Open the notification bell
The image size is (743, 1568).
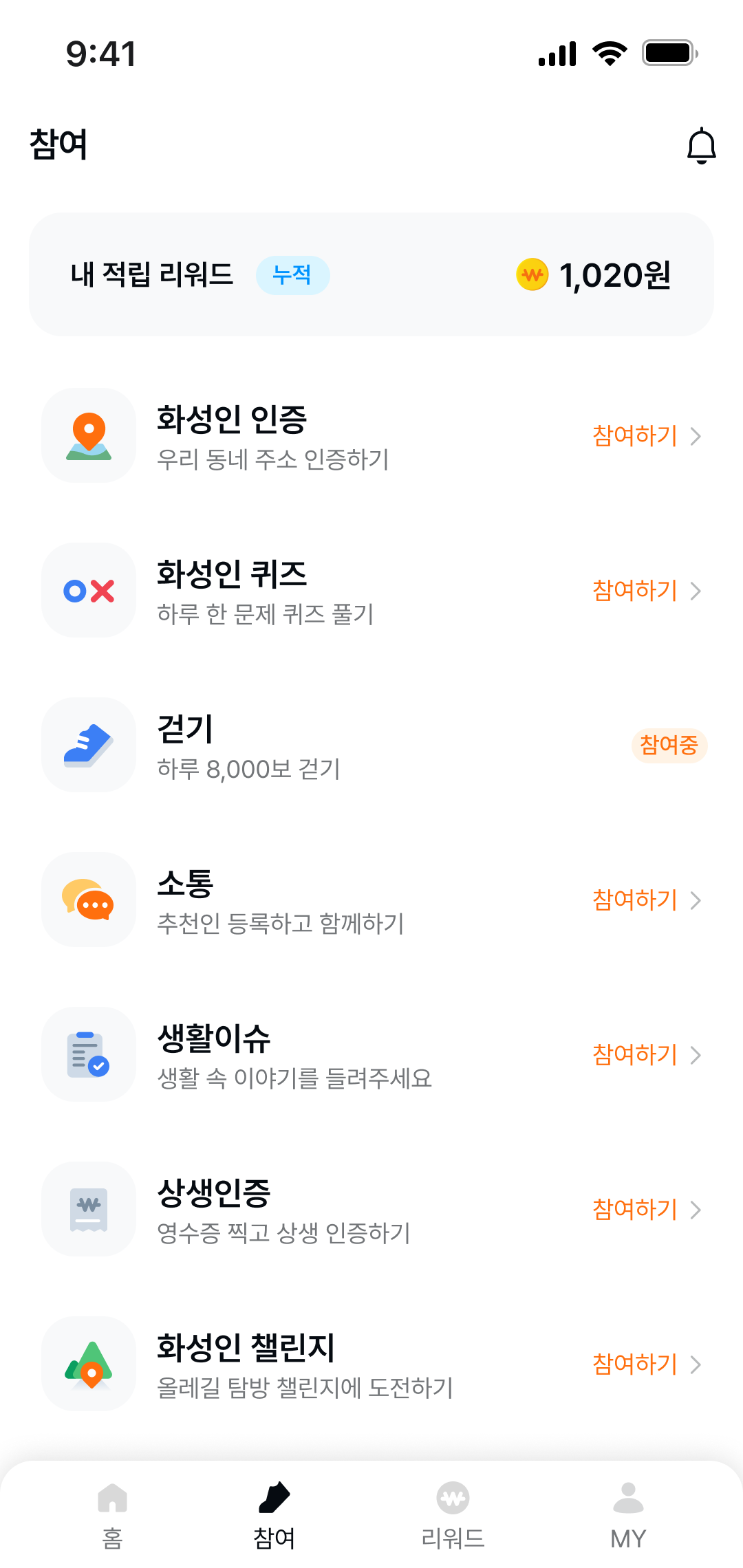702,145
